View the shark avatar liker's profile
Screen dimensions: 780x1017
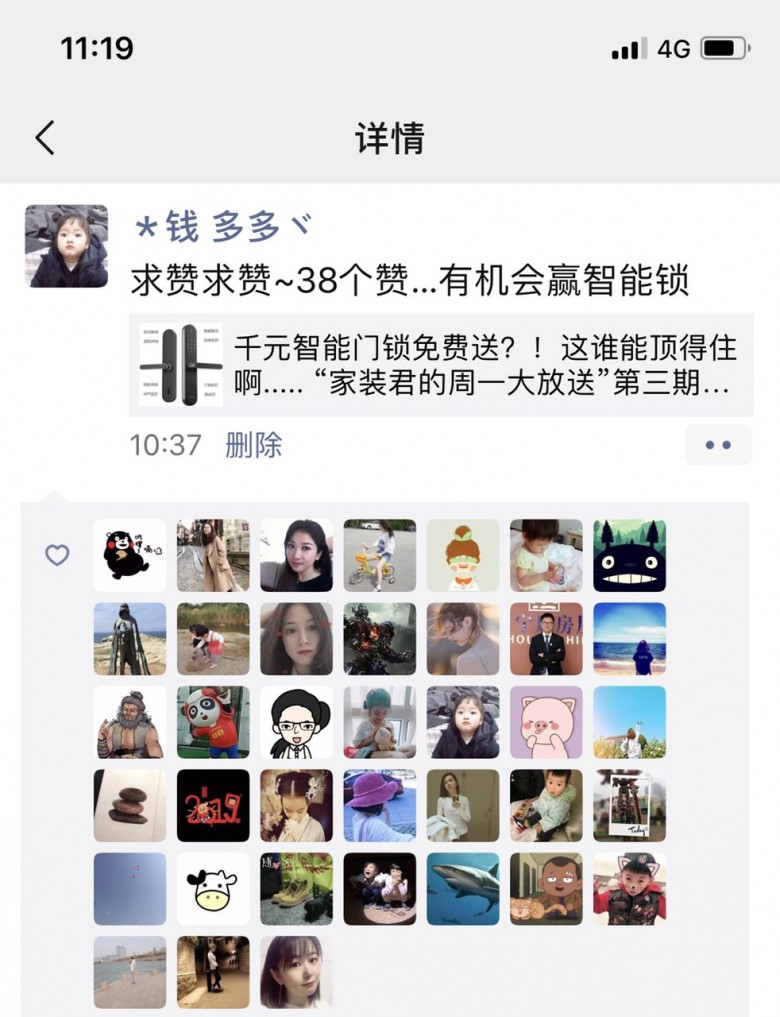[x=463, y=888]
